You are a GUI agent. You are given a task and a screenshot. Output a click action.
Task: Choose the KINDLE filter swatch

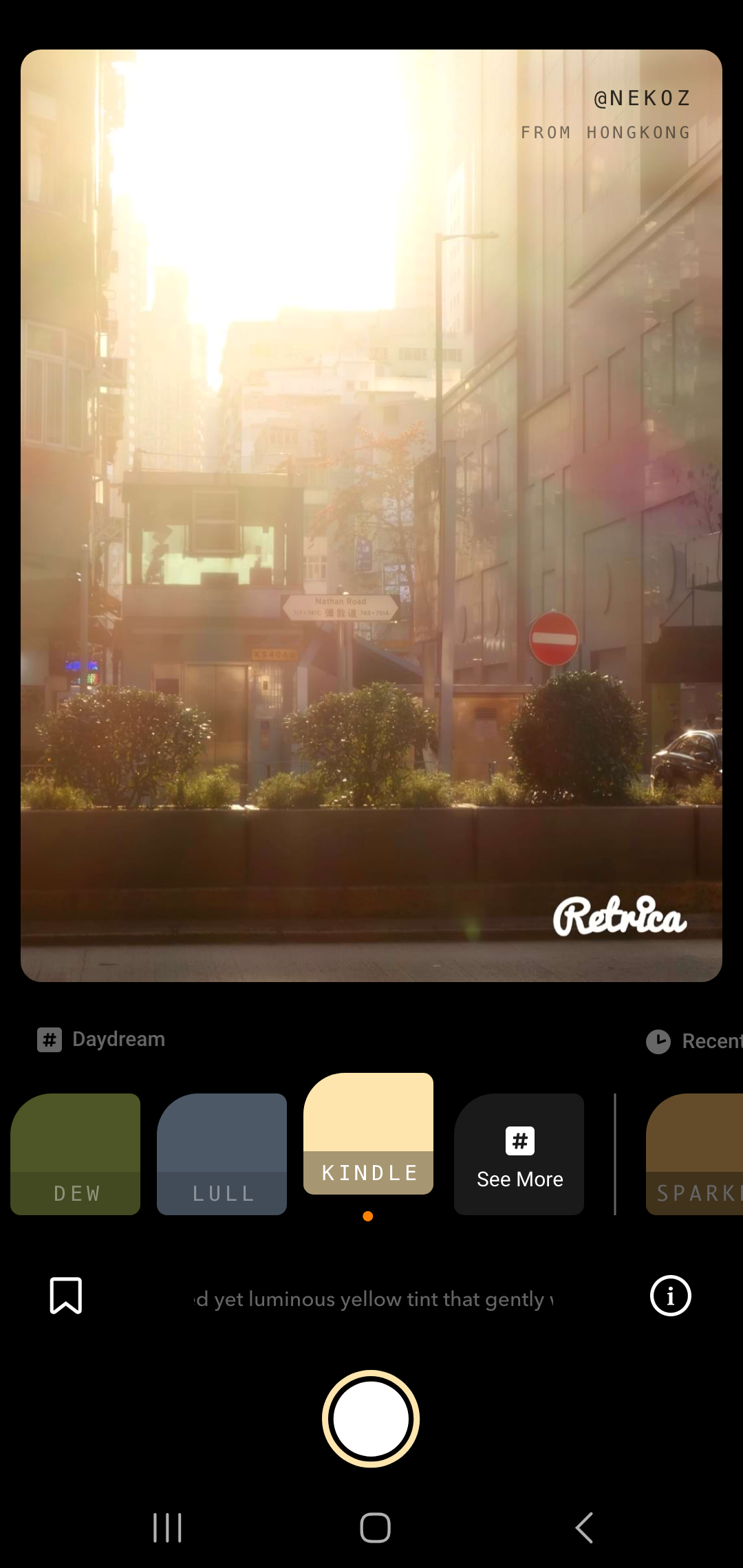pyautogui.click(x=368, y=1133)
